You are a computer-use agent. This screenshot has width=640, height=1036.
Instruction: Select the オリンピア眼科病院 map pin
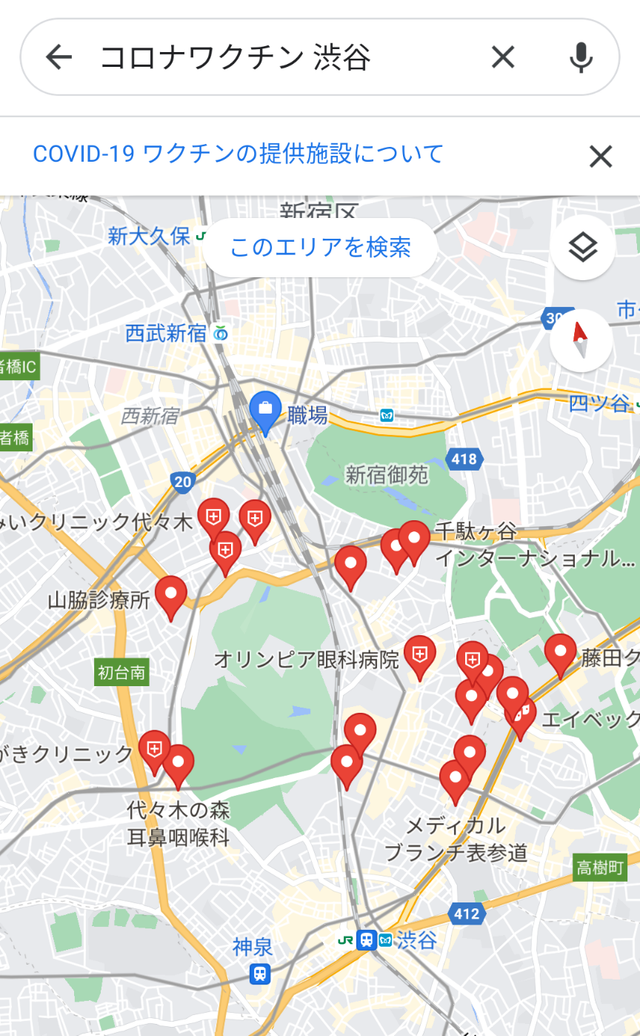click(x=420, y=654)
